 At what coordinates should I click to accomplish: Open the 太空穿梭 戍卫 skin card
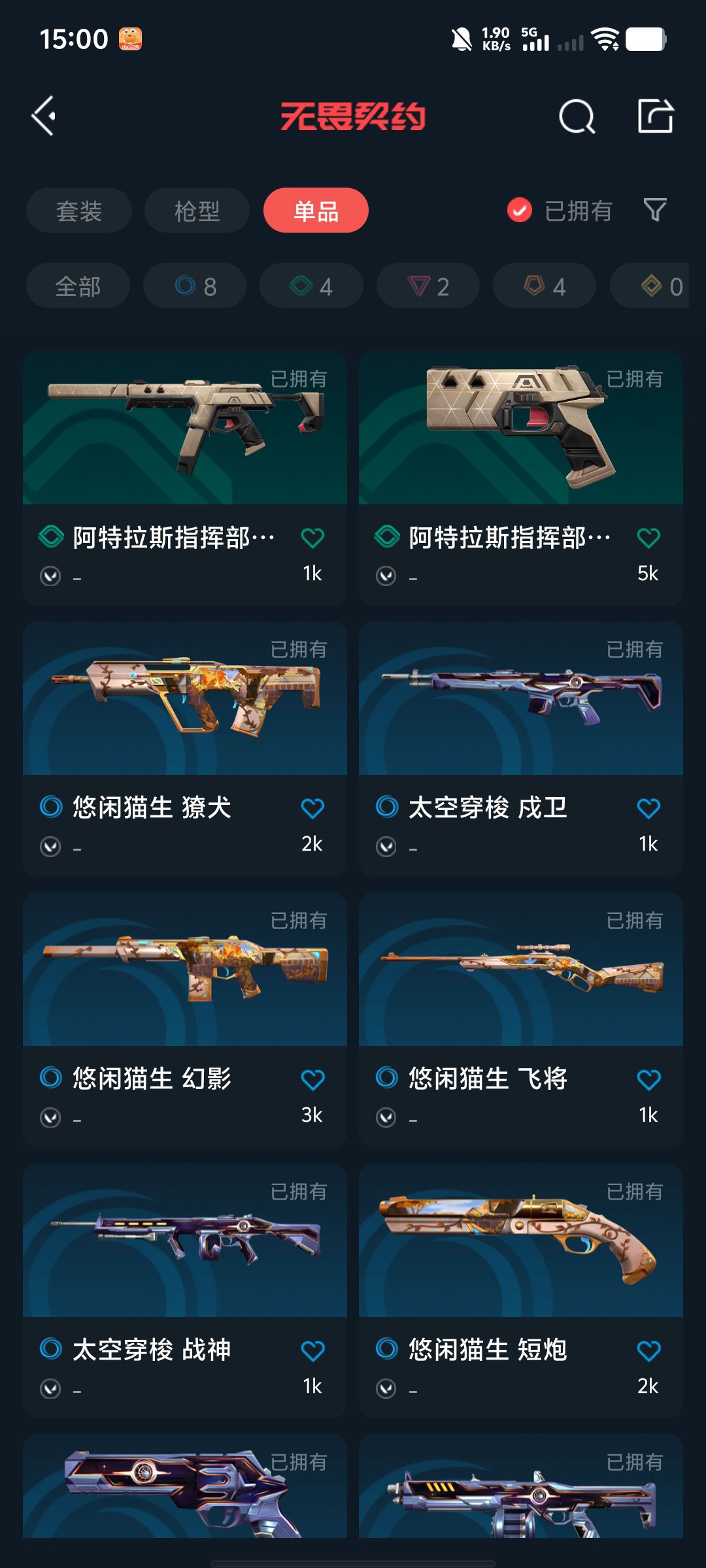(x=521, y=749)
